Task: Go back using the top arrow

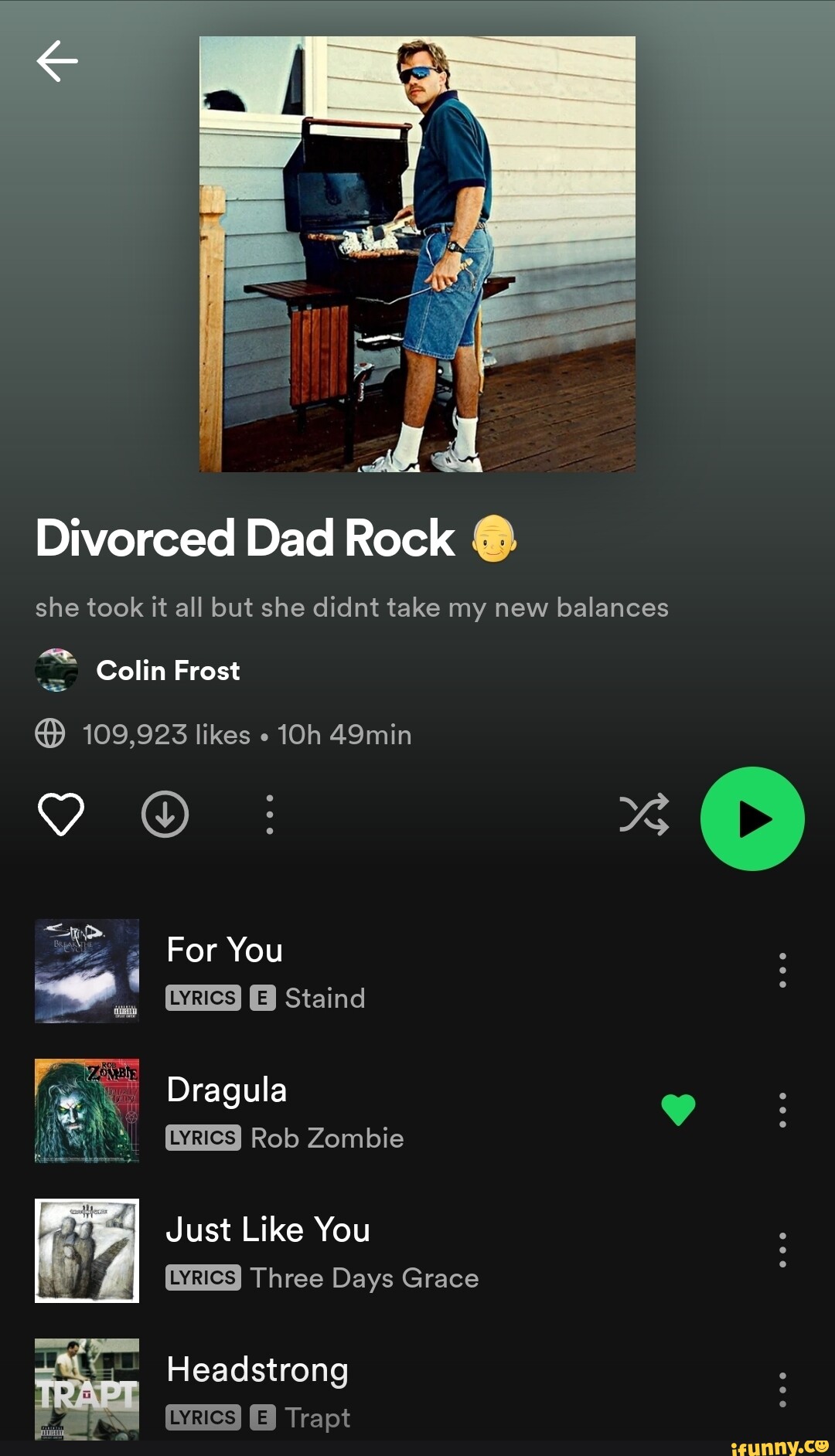Action: [x=57, y=62]
